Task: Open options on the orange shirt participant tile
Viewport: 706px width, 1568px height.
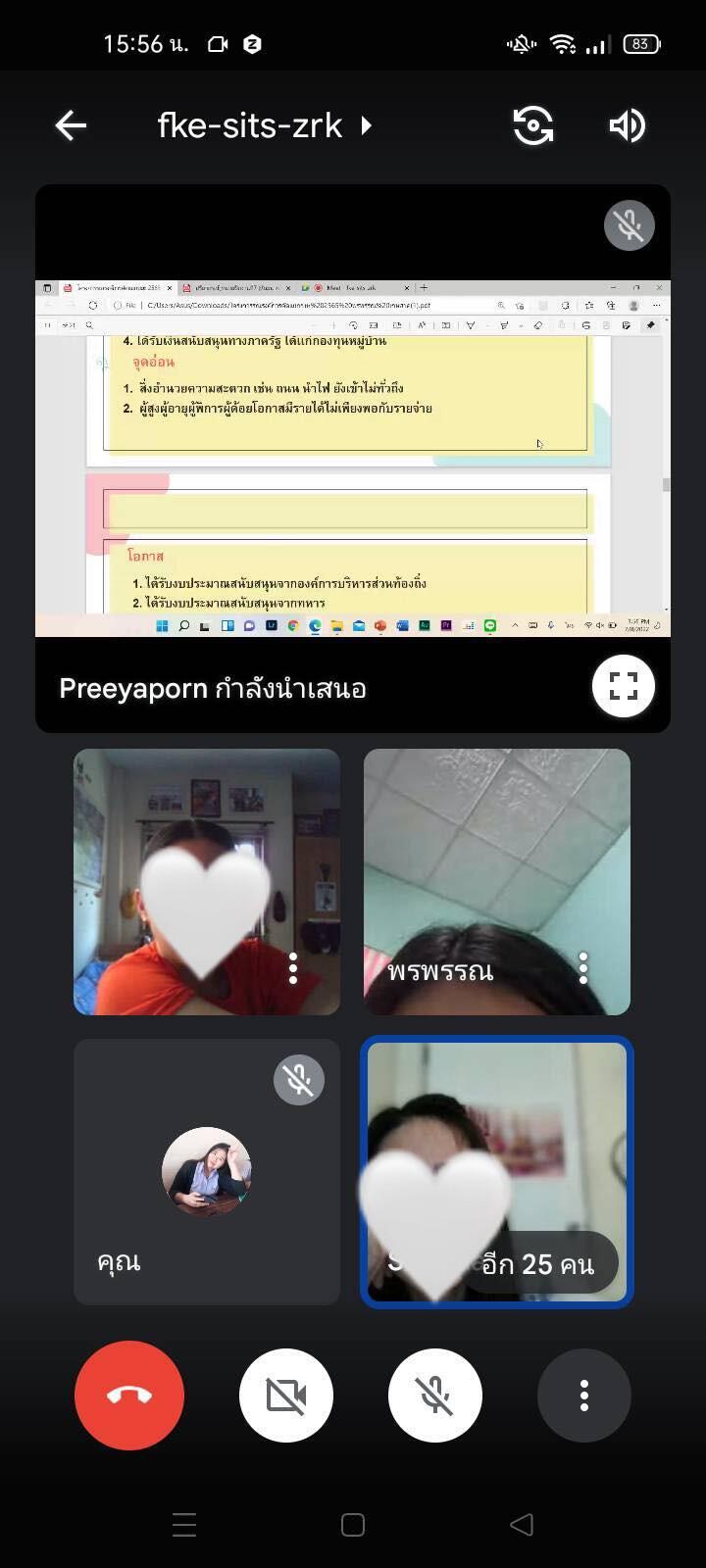Action: coord(292,968)
